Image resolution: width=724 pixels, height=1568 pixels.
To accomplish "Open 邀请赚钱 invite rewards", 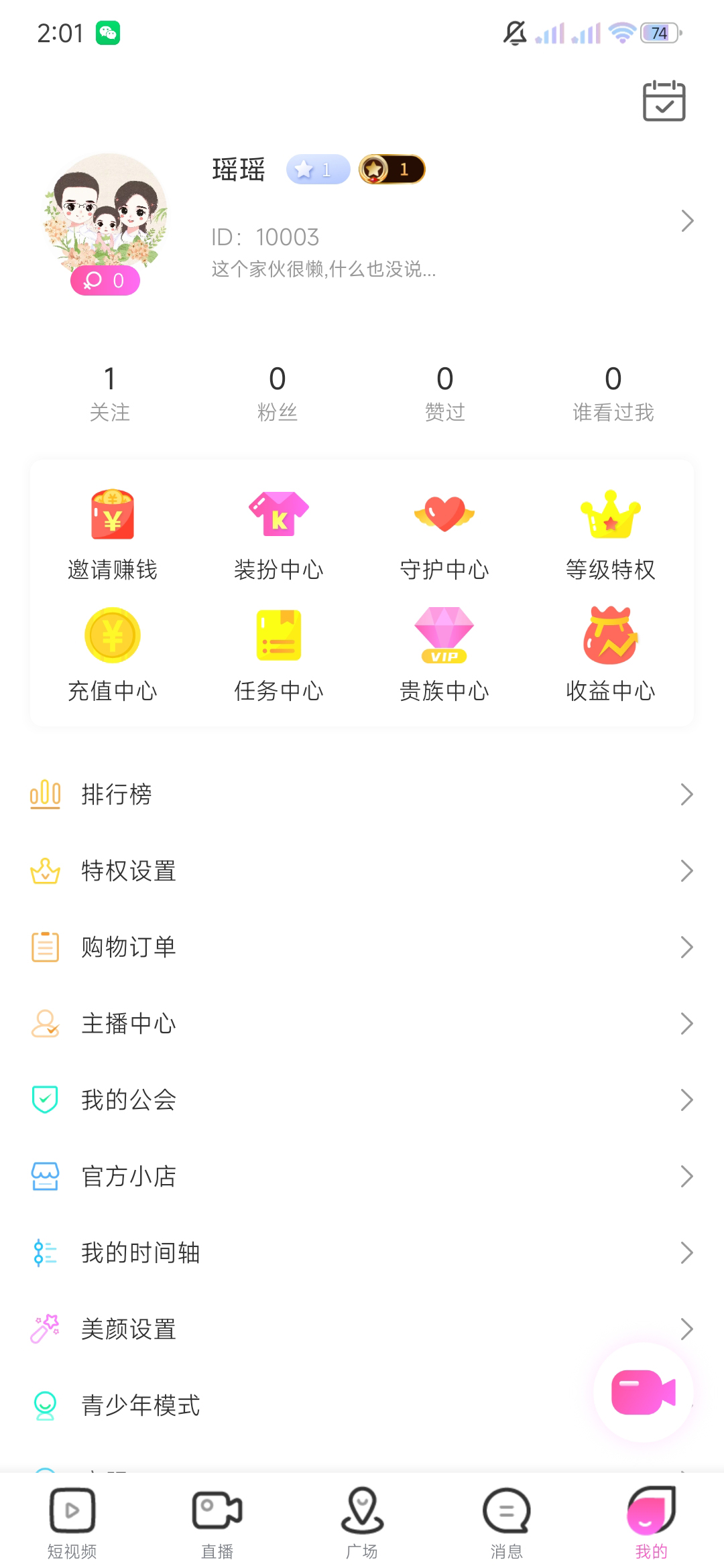I will (x=113, y=533).
